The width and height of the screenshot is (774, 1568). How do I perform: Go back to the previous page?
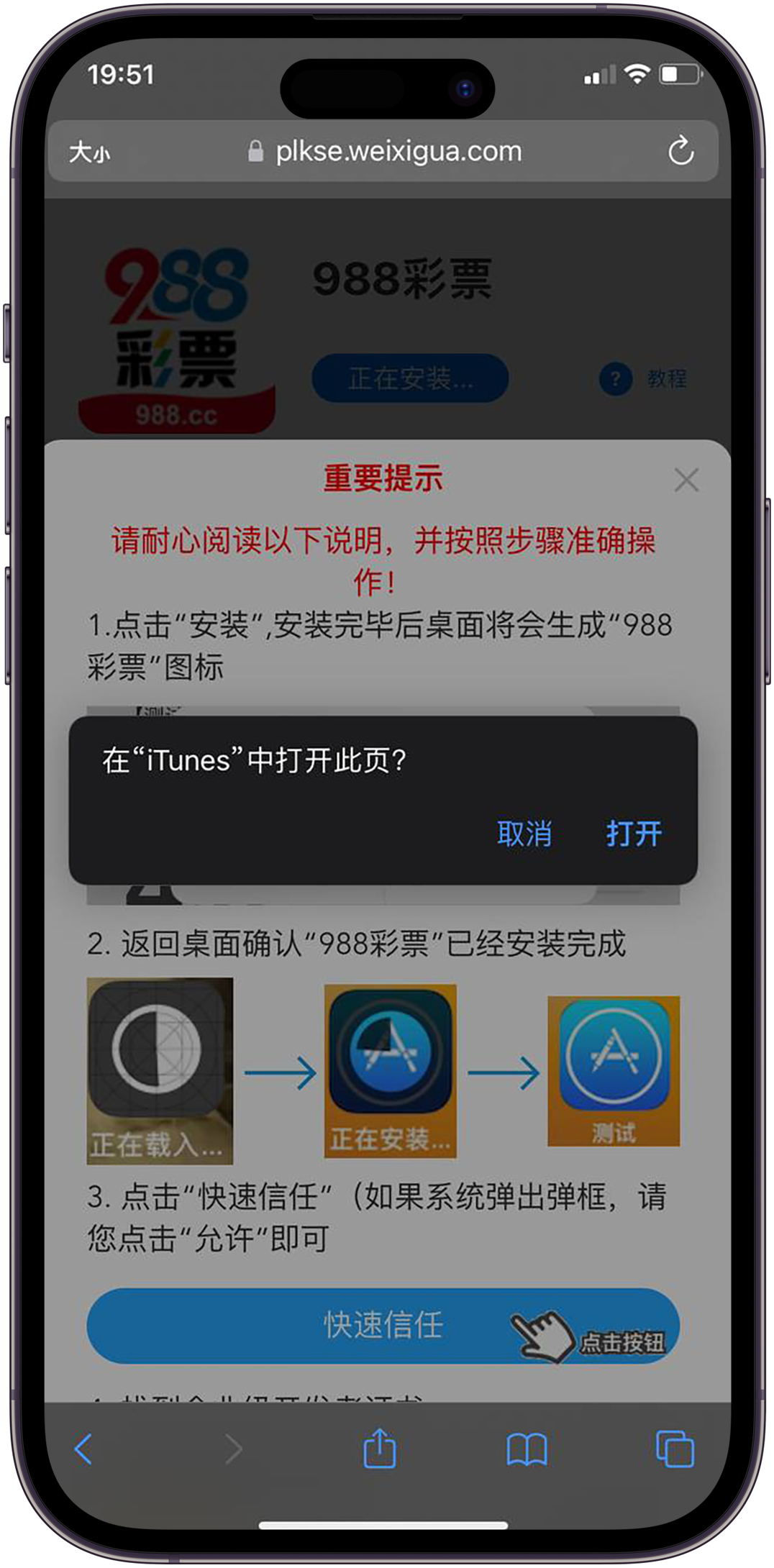83,1449
